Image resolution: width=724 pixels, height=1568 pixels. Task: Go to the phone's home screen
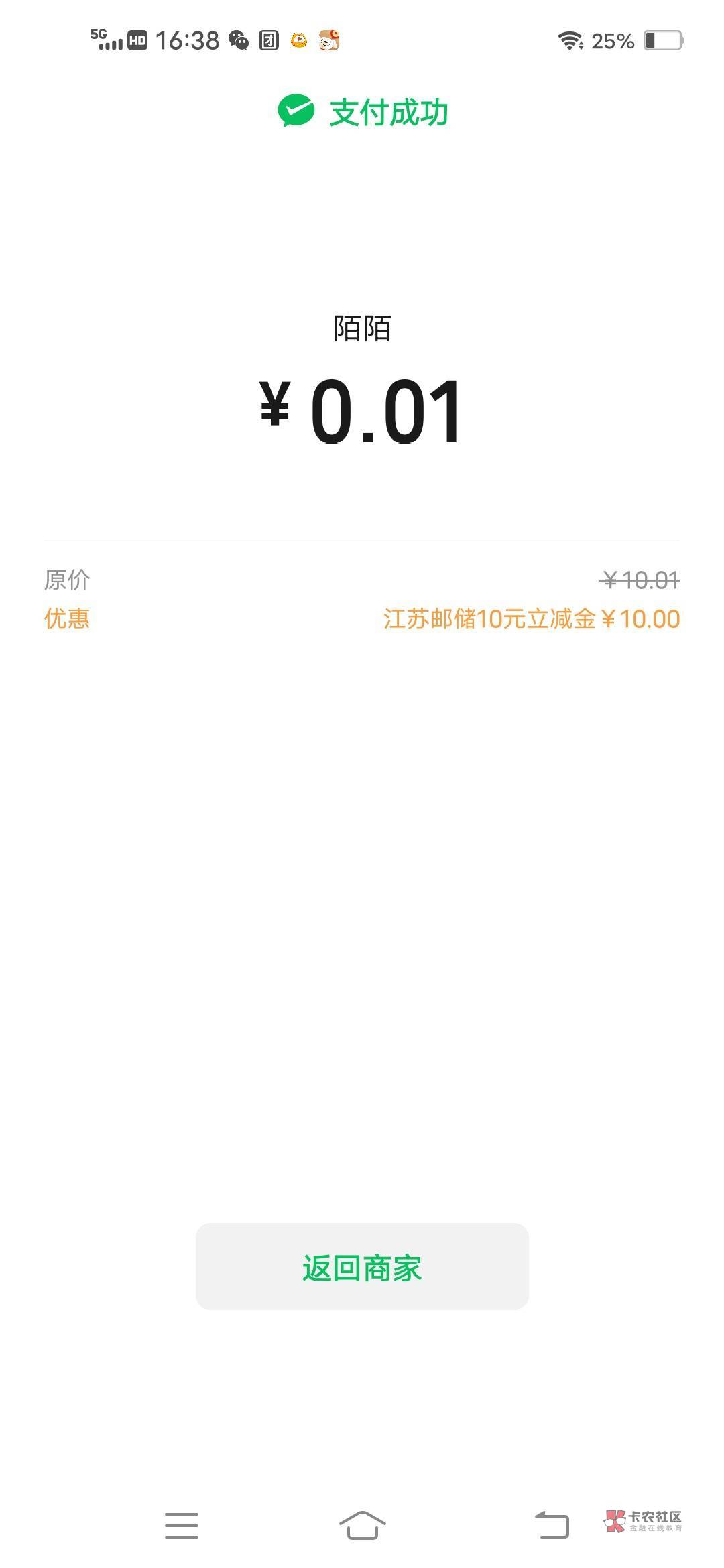coord(362,1525)
